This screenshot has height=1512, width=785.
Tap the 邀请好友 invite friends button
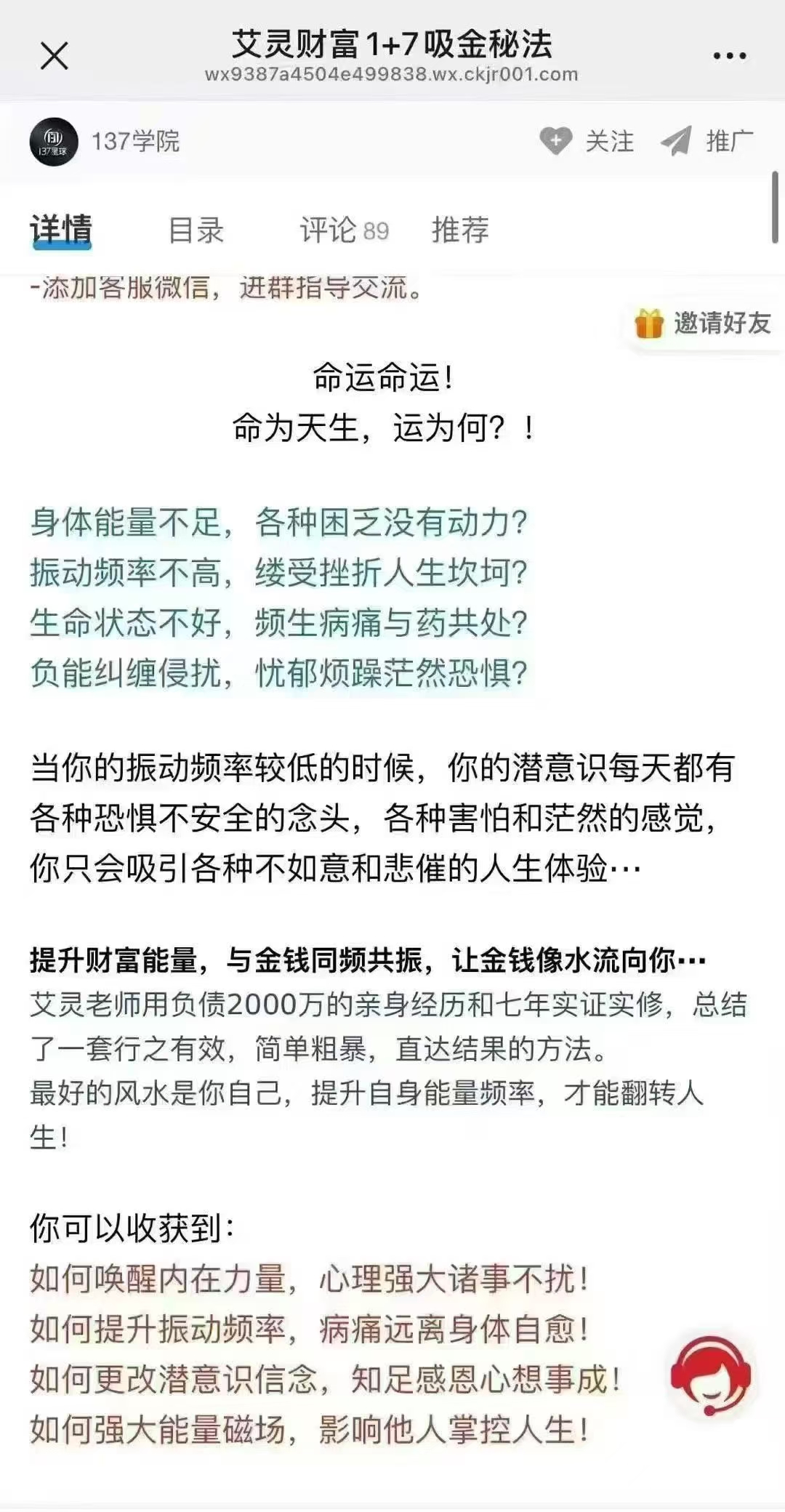703,323
